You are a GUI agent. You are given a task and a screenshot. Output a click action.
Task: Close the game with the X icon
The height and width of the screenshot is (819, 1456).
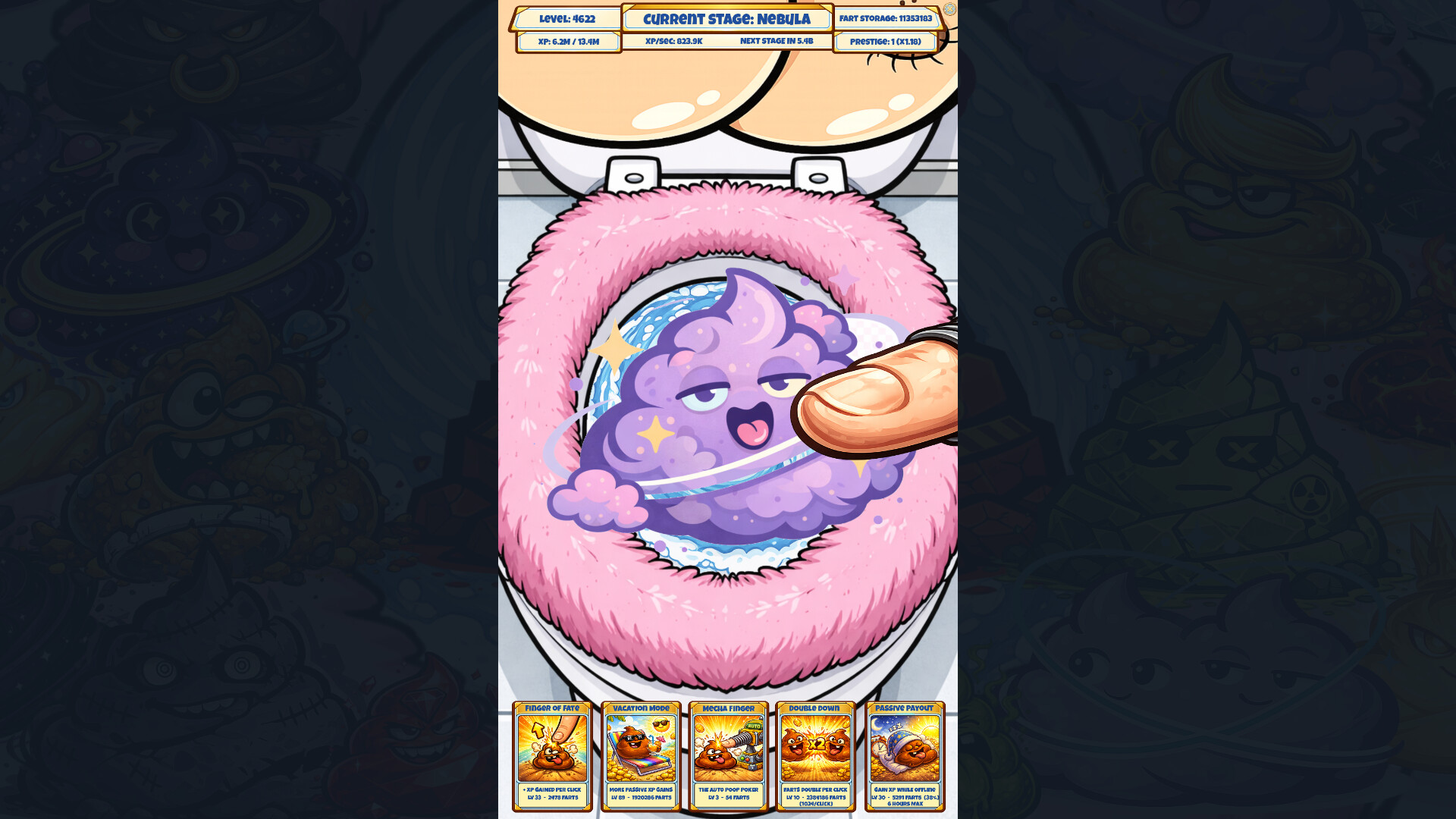click(949, 9)
